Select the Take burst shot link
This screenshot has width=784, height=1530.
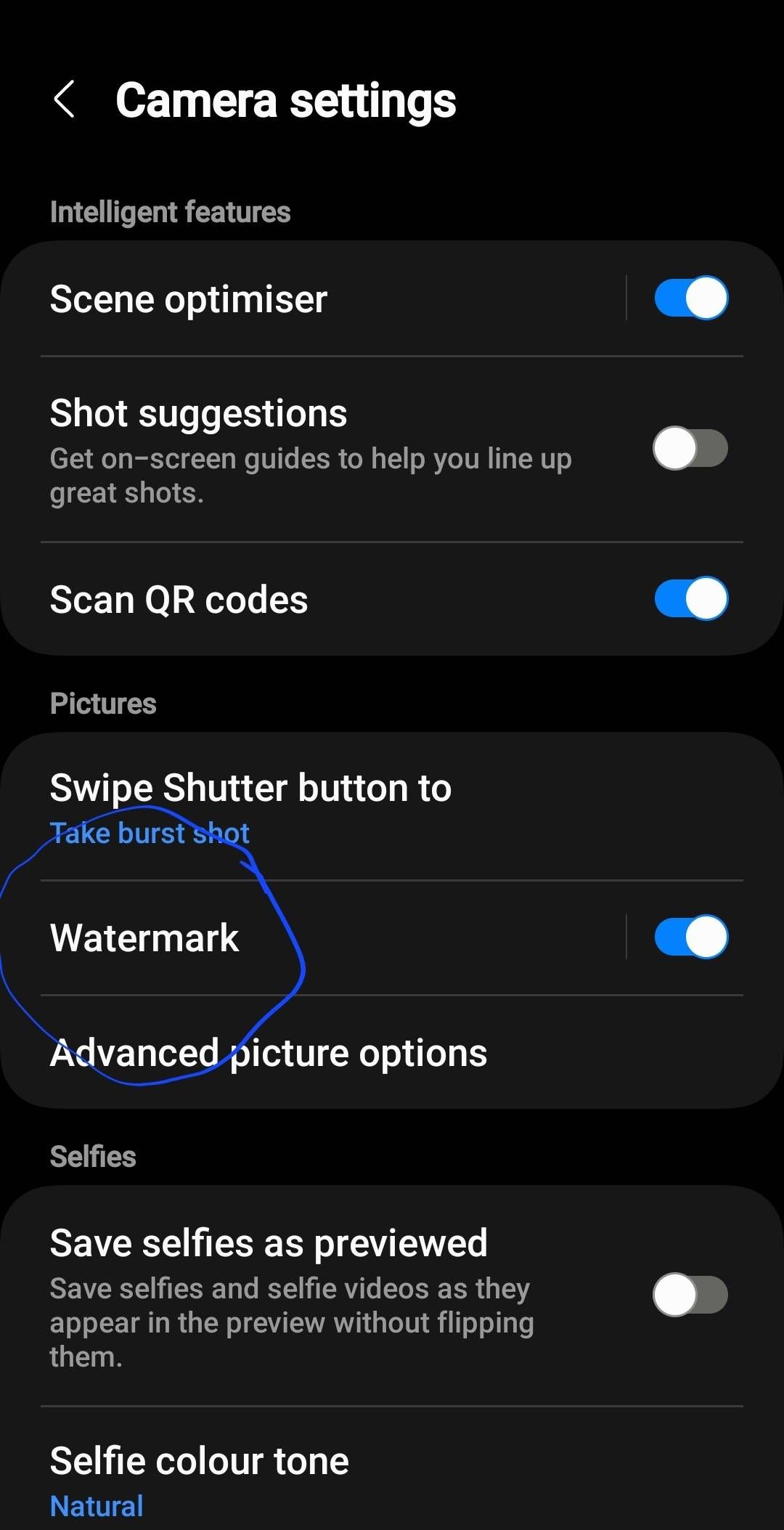(x=150, y=833)
